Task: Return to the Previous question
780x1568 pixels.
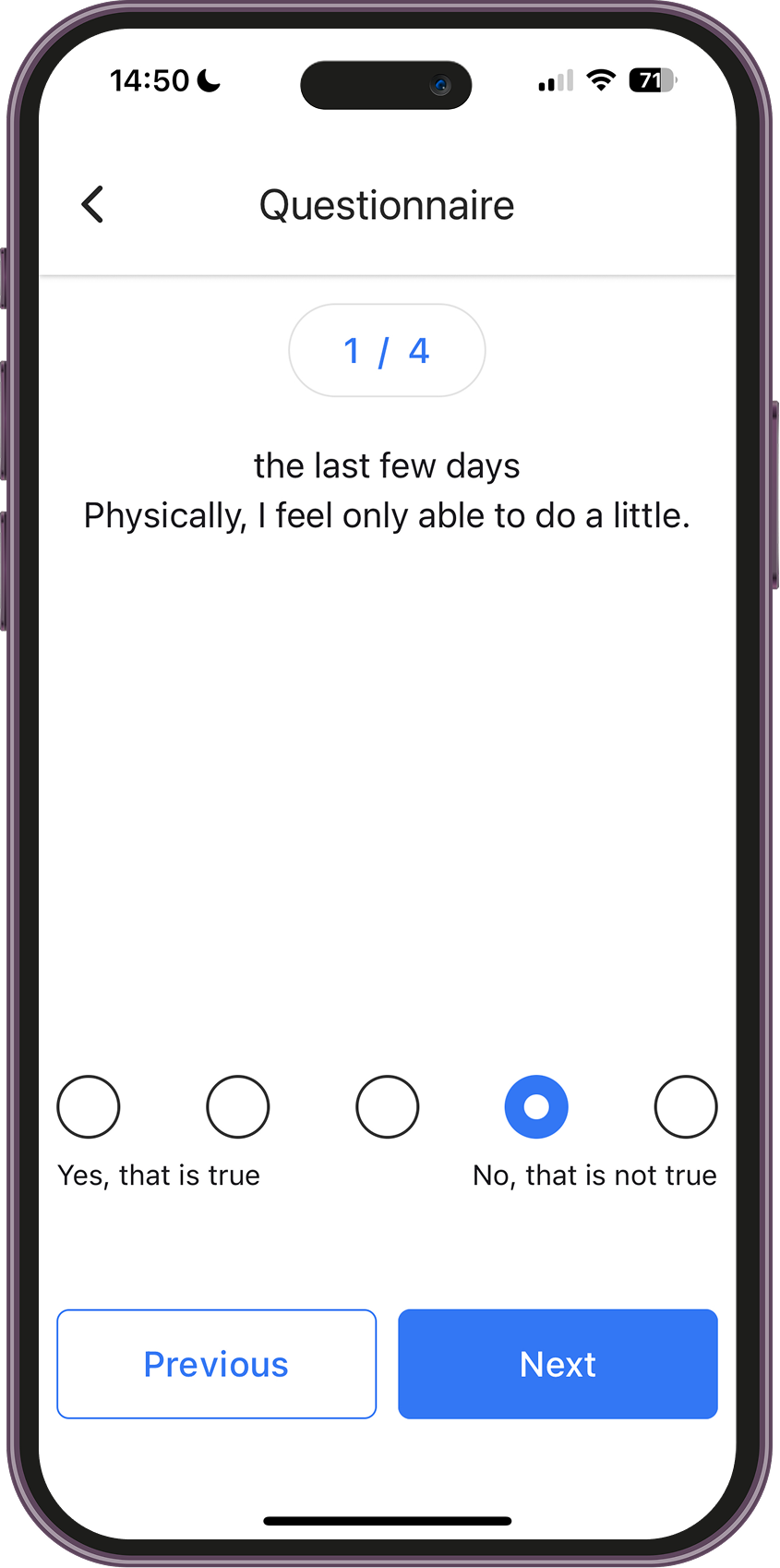Action: (x=216, y=1364)
